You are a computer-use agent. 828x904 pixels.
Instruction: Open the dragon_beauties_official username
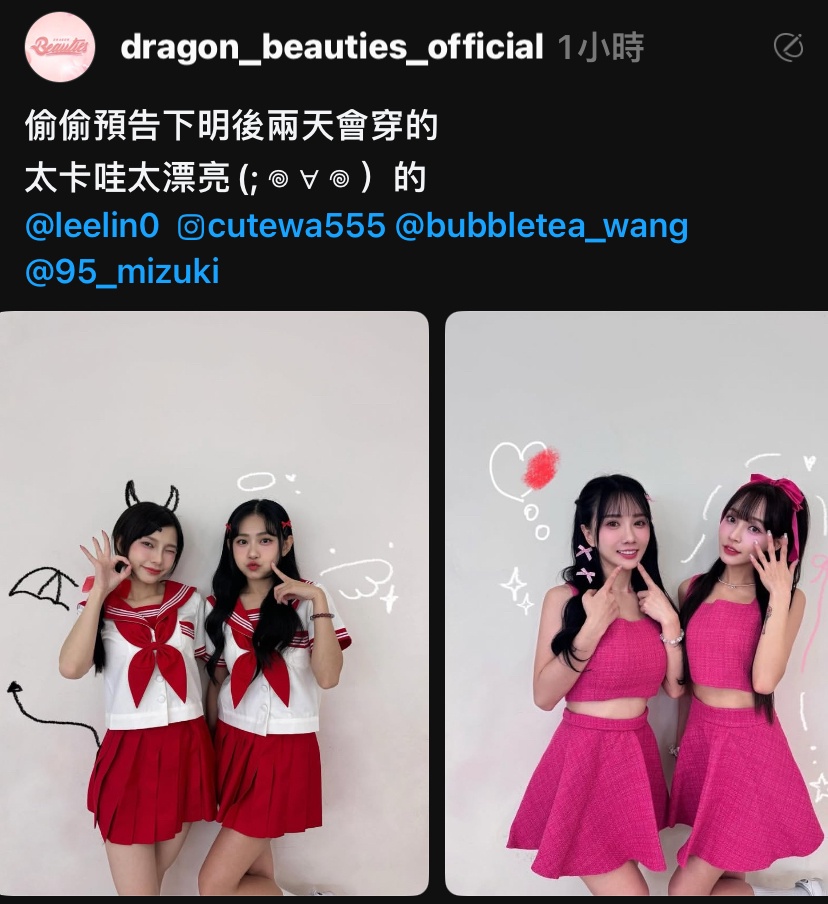coord(331,47)
